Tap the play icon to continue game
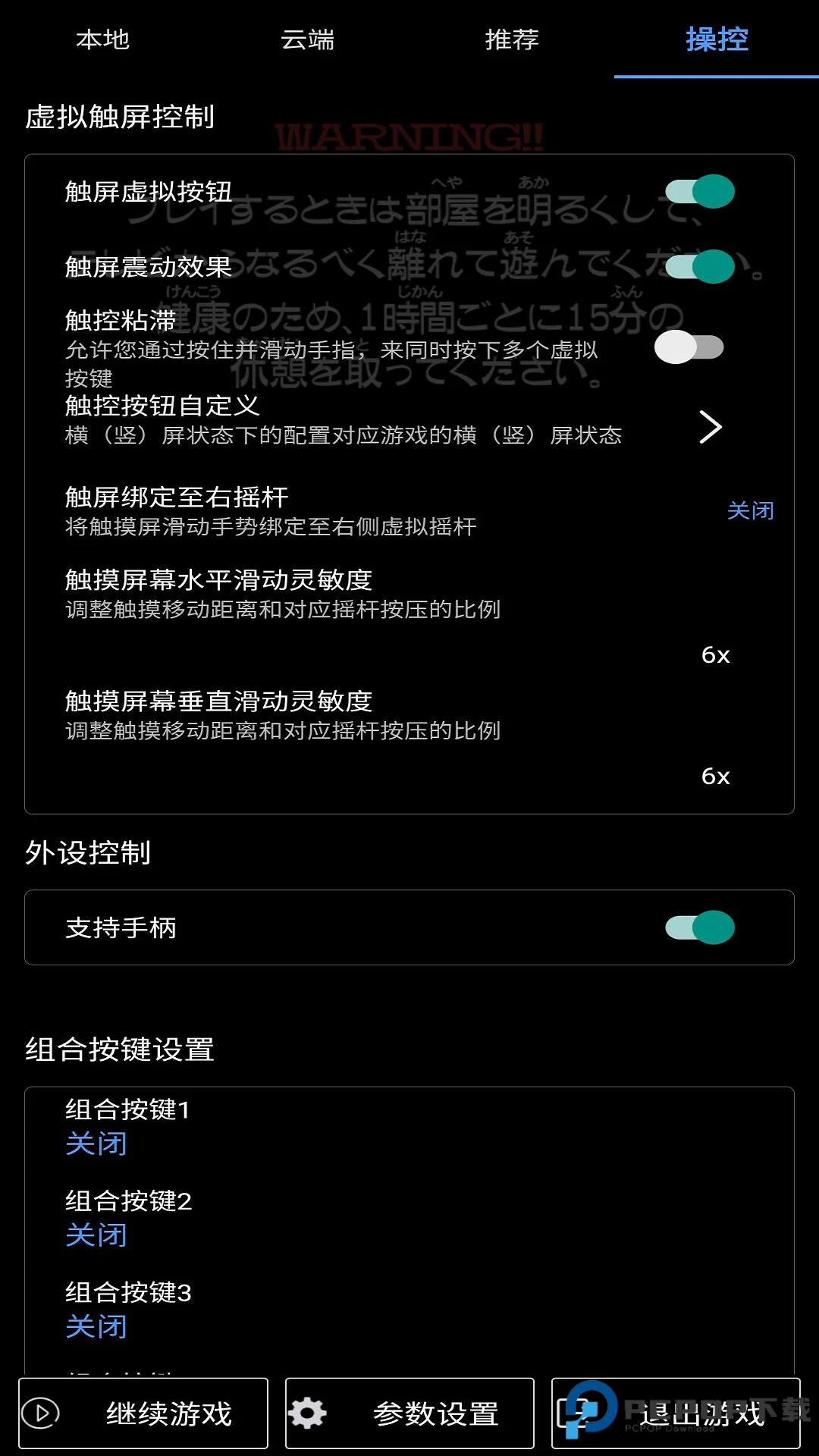 tap(40, 1412)
